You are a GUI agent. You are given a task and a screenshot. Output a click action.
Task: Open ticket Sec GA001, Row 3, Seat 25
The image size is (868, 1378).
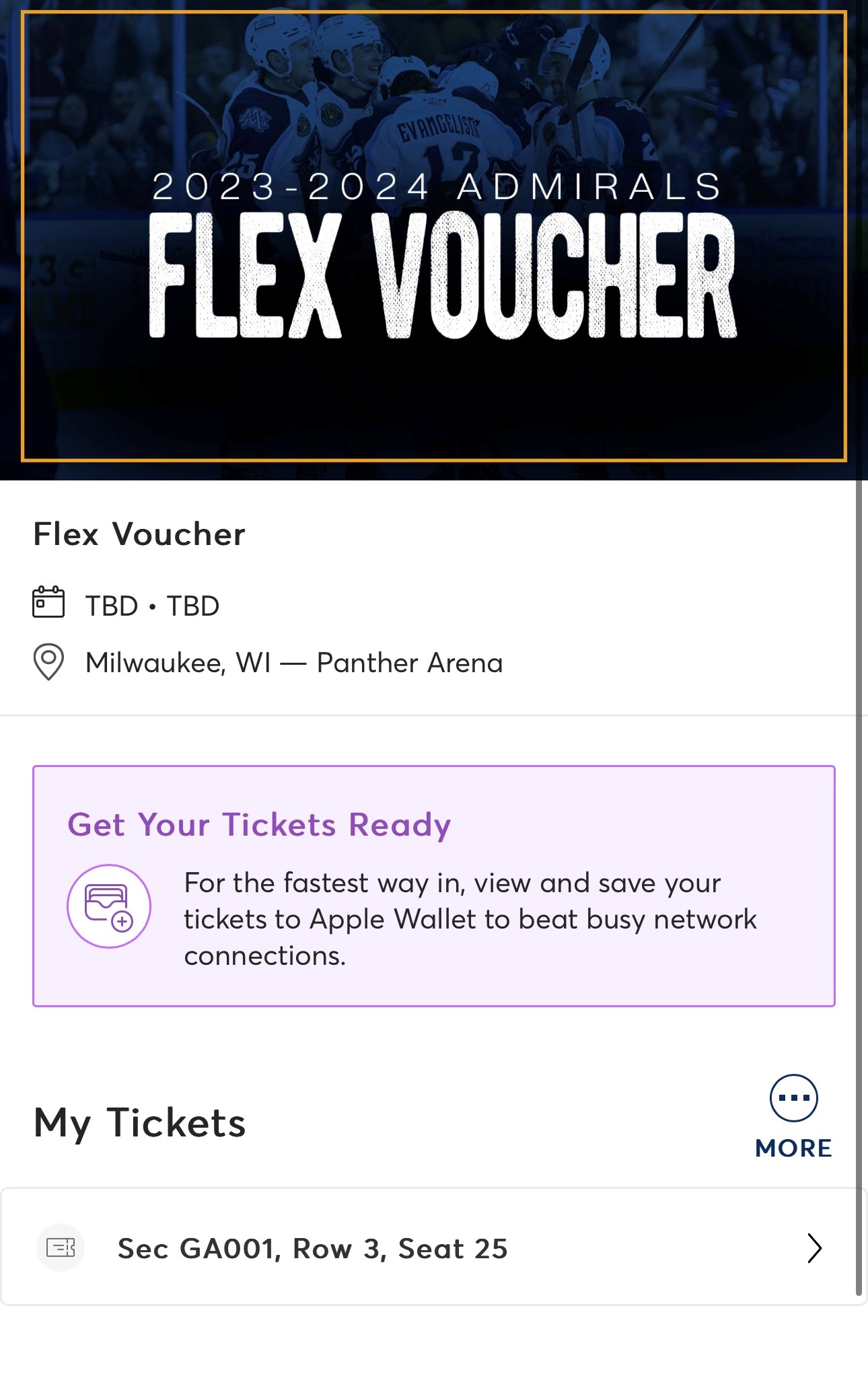point(433,1248)
